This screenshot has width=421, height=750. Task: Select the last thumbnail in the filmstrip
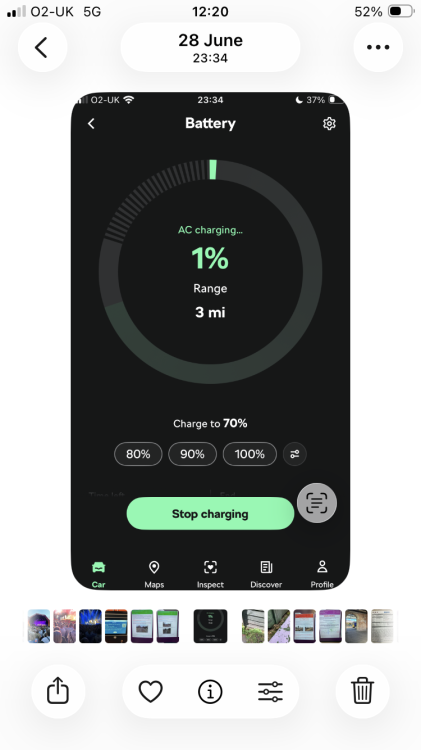382,626
